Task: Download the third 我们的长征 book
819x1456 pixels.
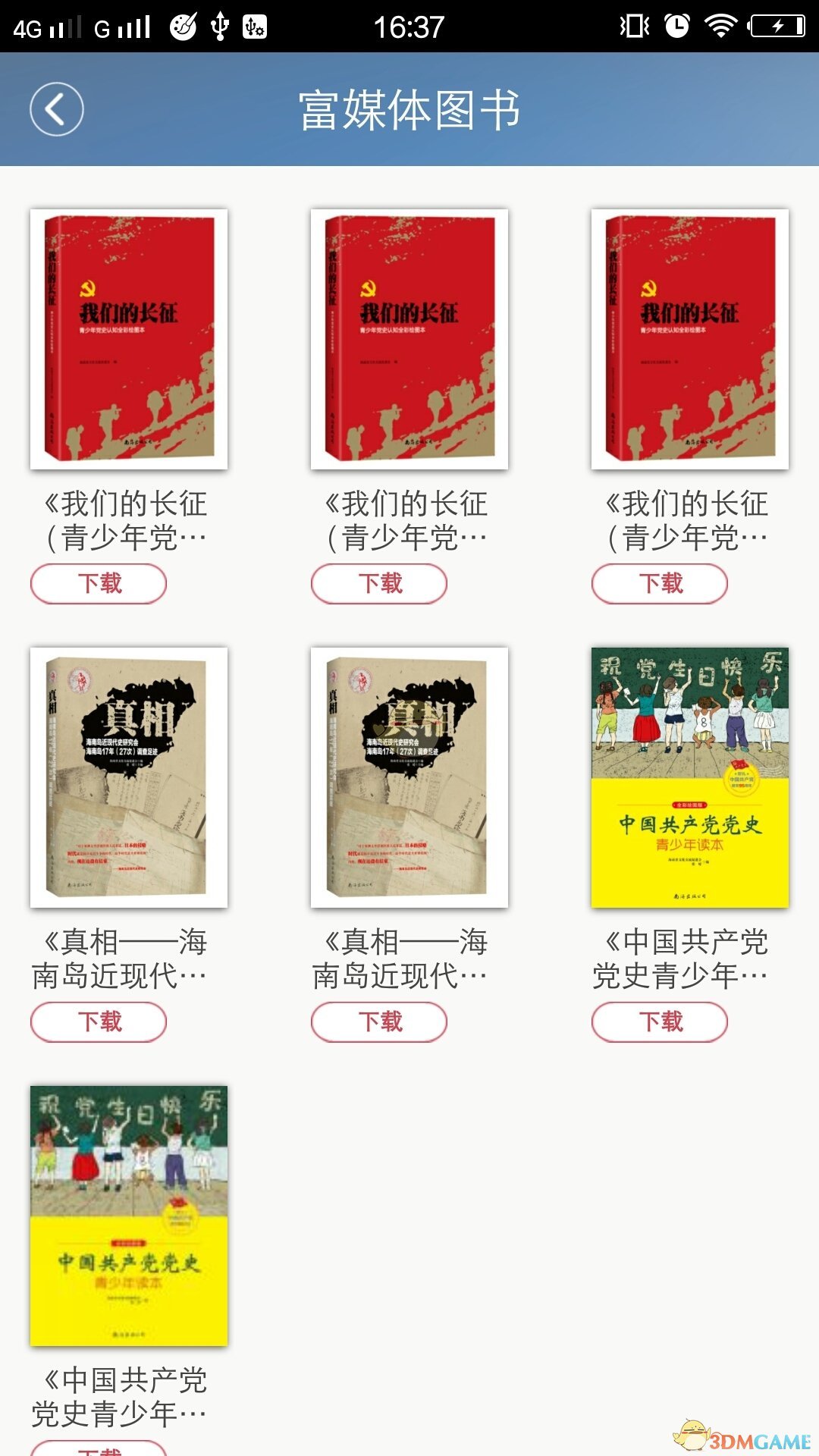Action: click(660, 584)
